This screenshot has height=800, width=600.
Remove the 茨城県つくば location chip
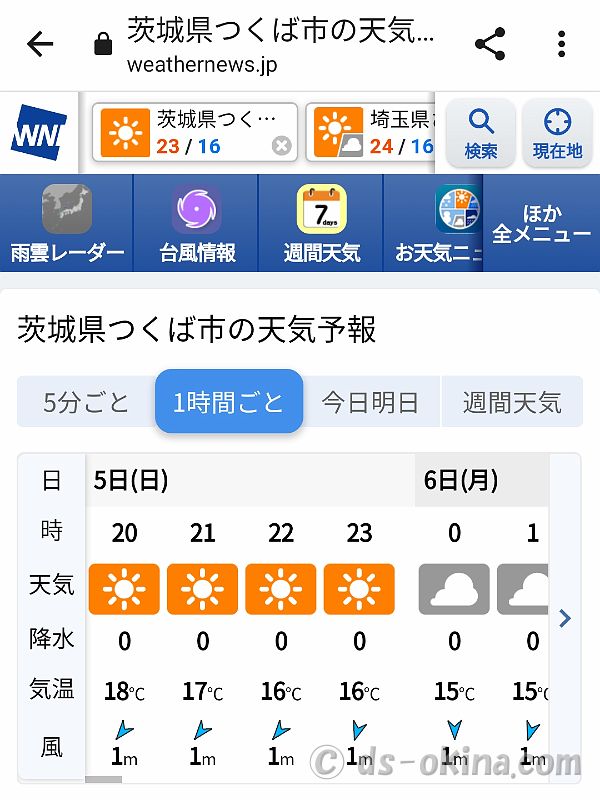282,146
